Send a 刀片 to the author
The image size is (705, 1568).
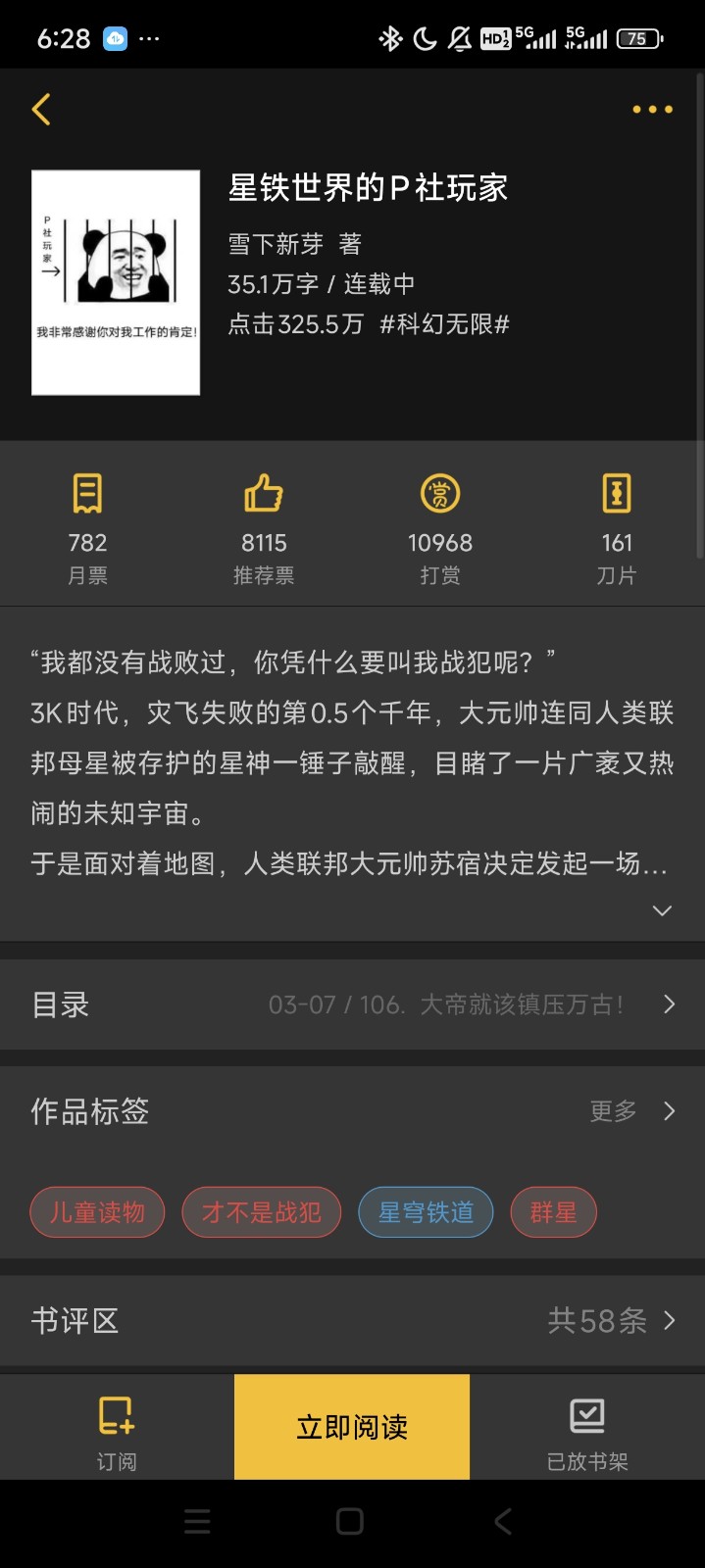click(617, 527)
